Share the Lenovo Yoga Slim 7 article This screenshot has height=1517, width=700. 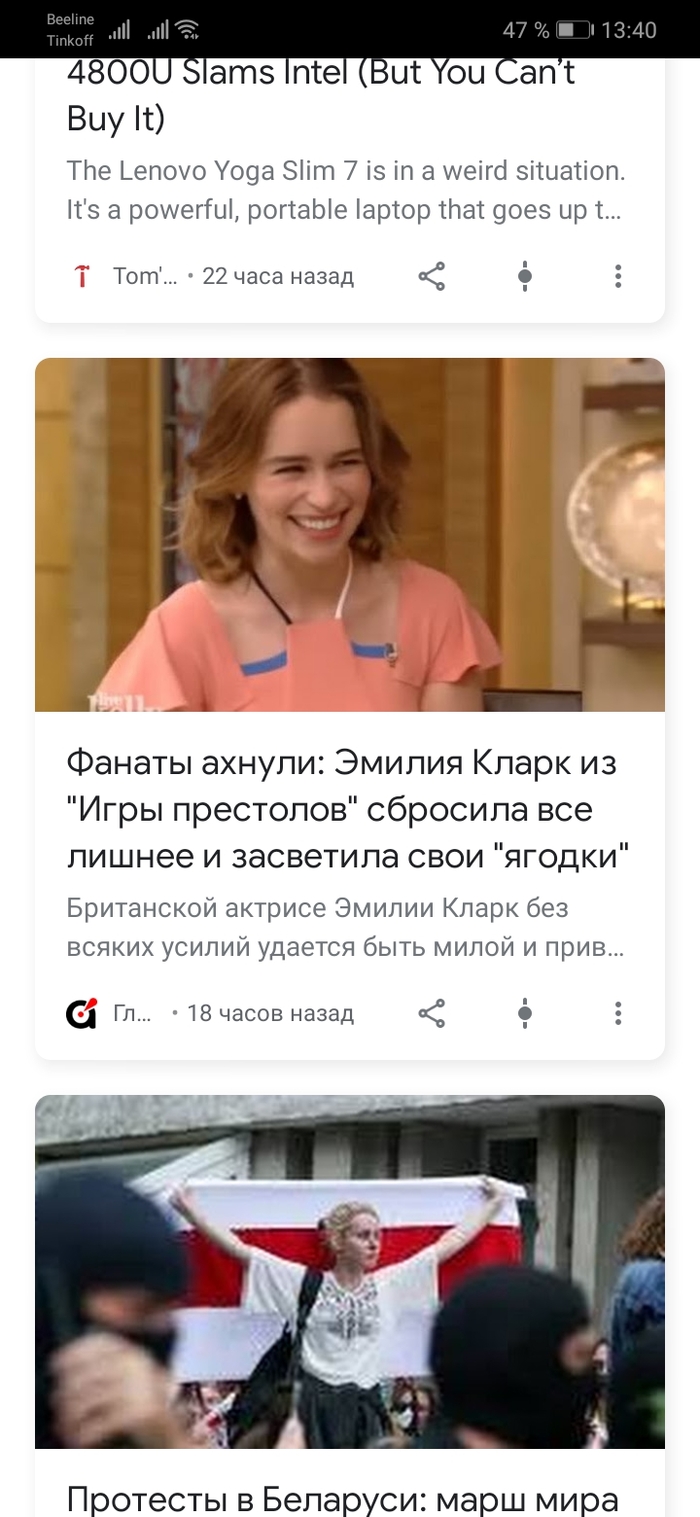[431, 276]
